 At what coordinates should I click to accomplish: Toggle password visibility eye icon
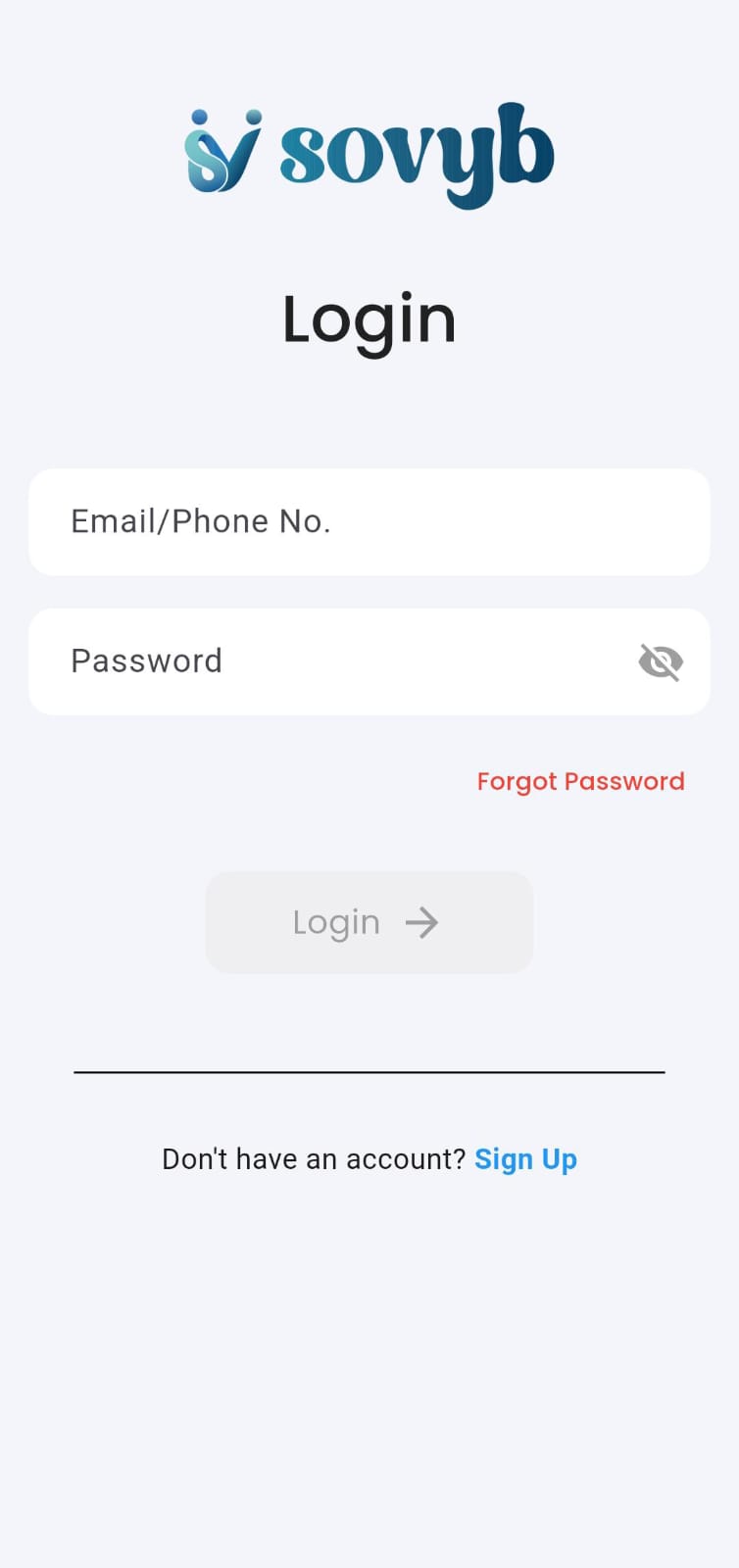coord(661,662)
